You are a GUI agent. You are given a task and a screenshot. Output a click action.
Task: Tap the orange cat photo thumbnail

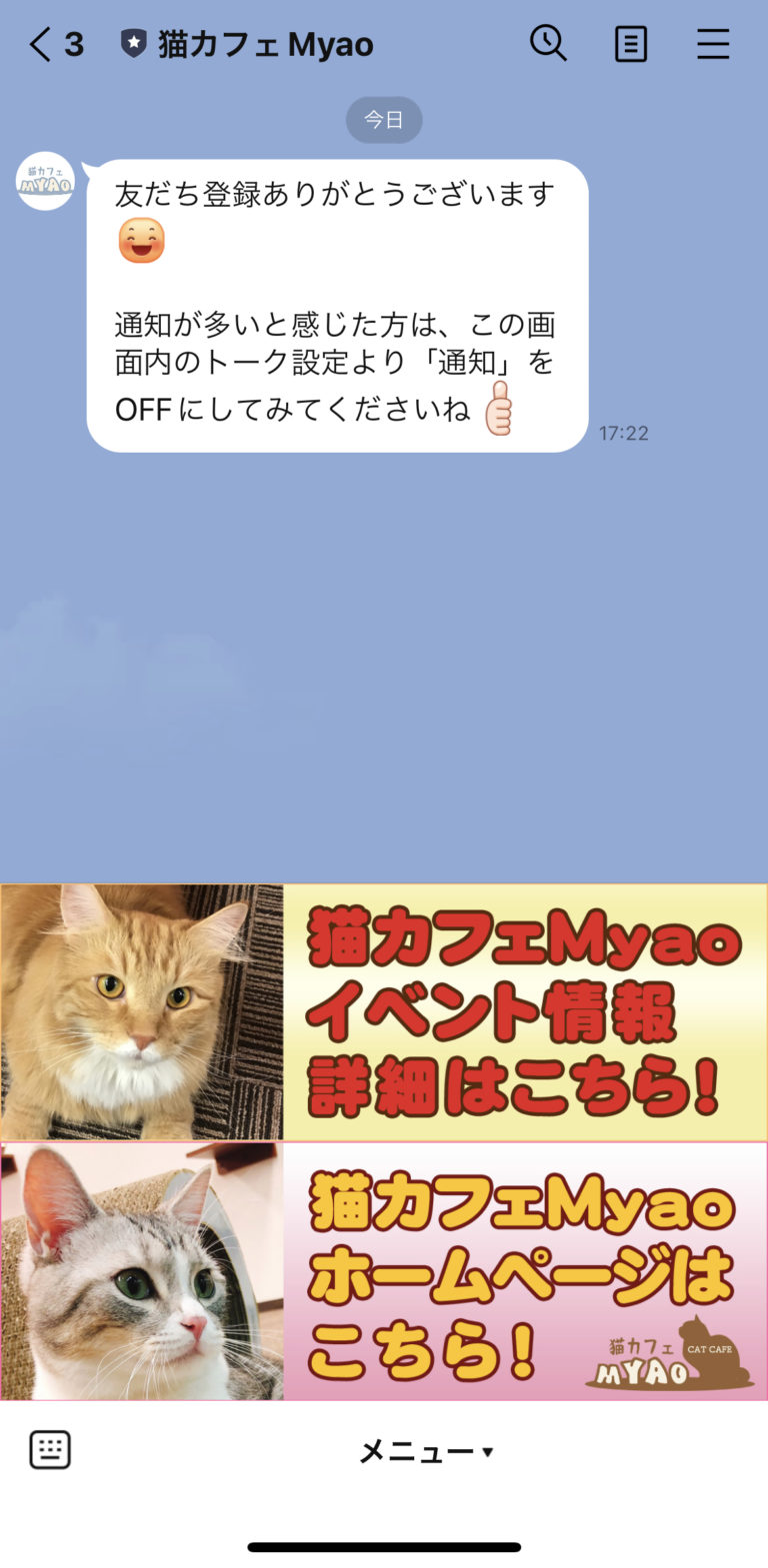141,1009
